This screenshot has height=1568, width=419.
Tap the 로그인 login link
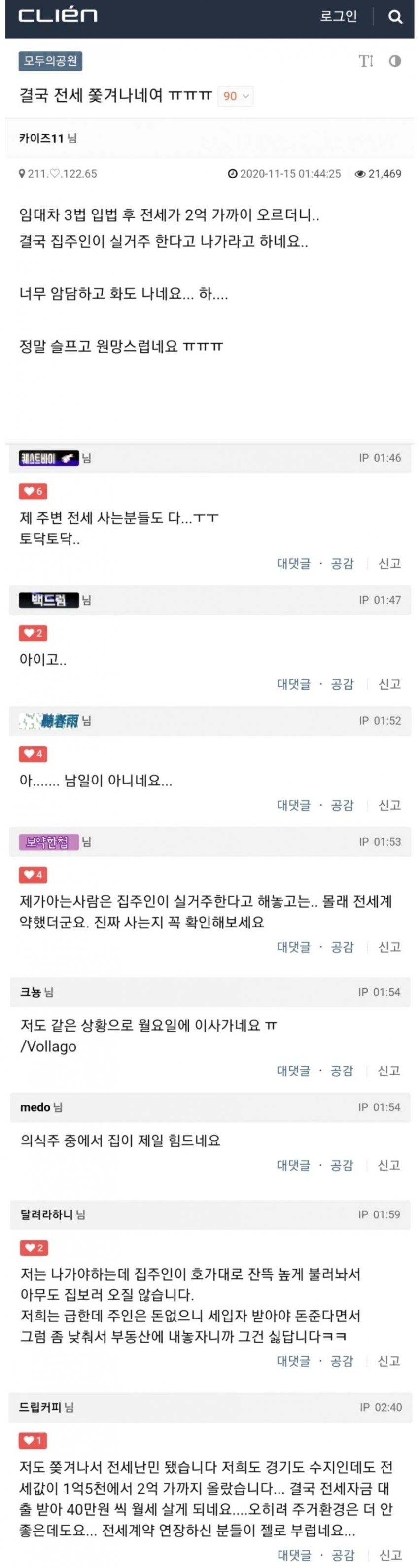338,16
